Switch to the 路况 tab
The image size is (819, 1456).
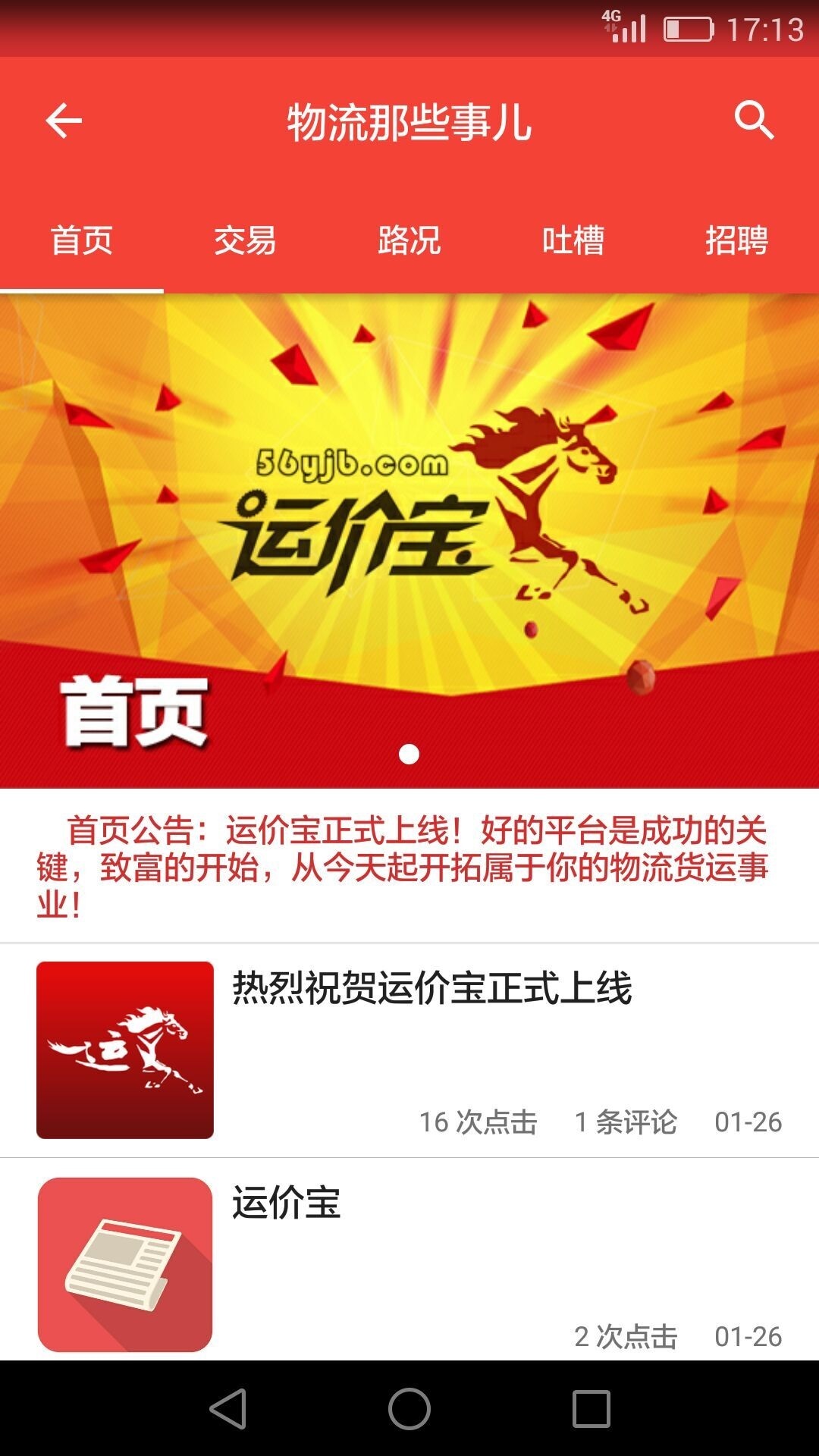pos(409,241)
